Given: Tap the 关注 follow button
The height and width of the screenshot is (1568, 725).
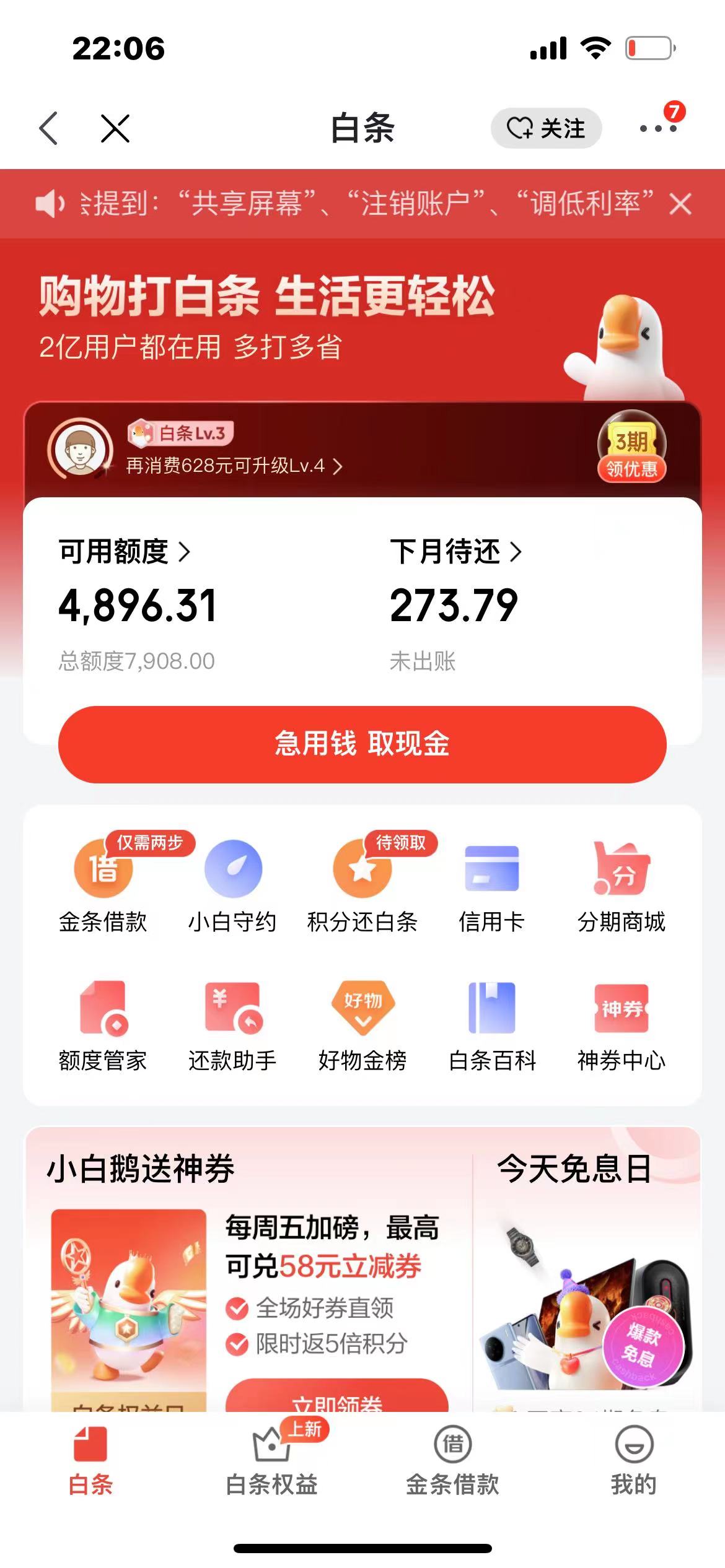Looking at the screenshot, I should tap(545, 129).
